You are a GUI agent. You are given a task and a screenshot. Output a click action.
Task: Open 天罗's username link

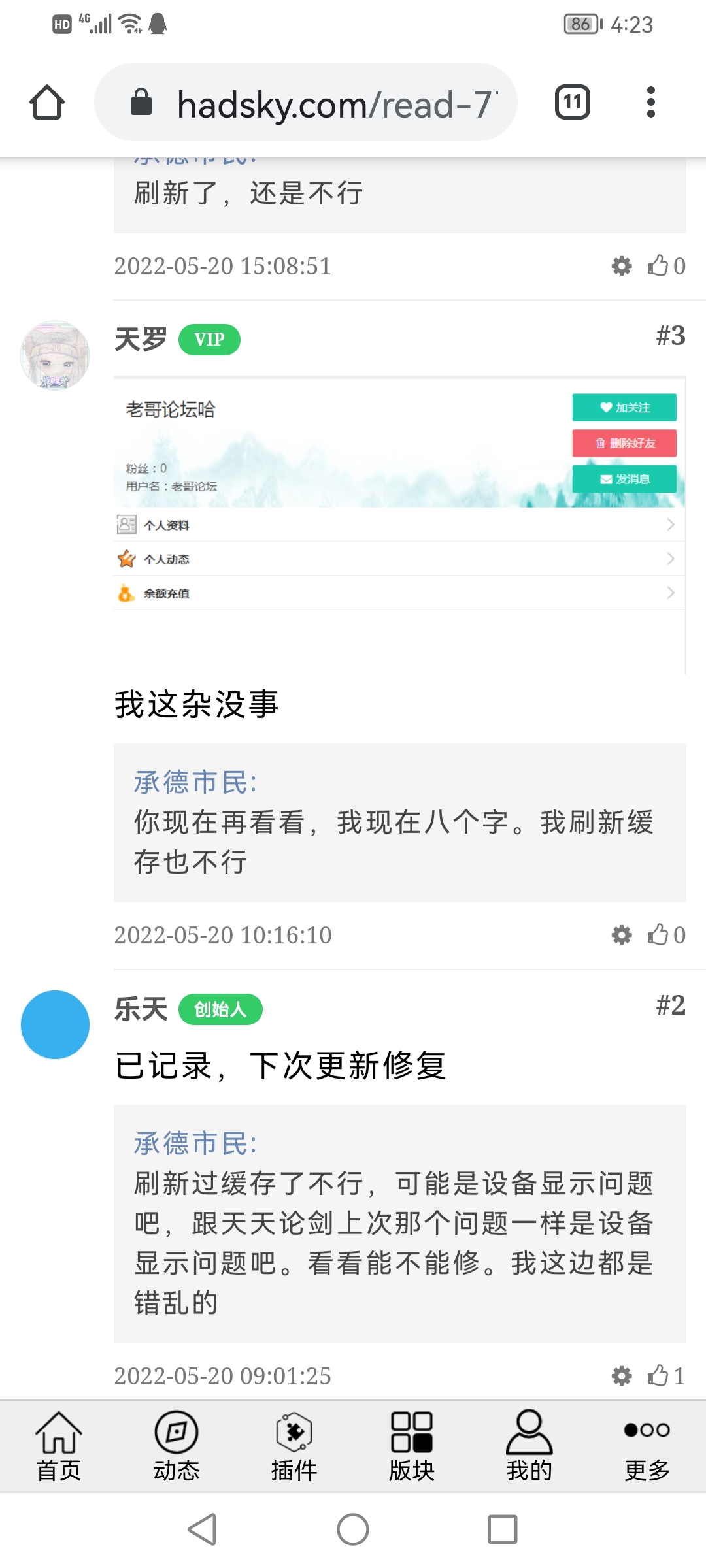(x=141, y=339)
